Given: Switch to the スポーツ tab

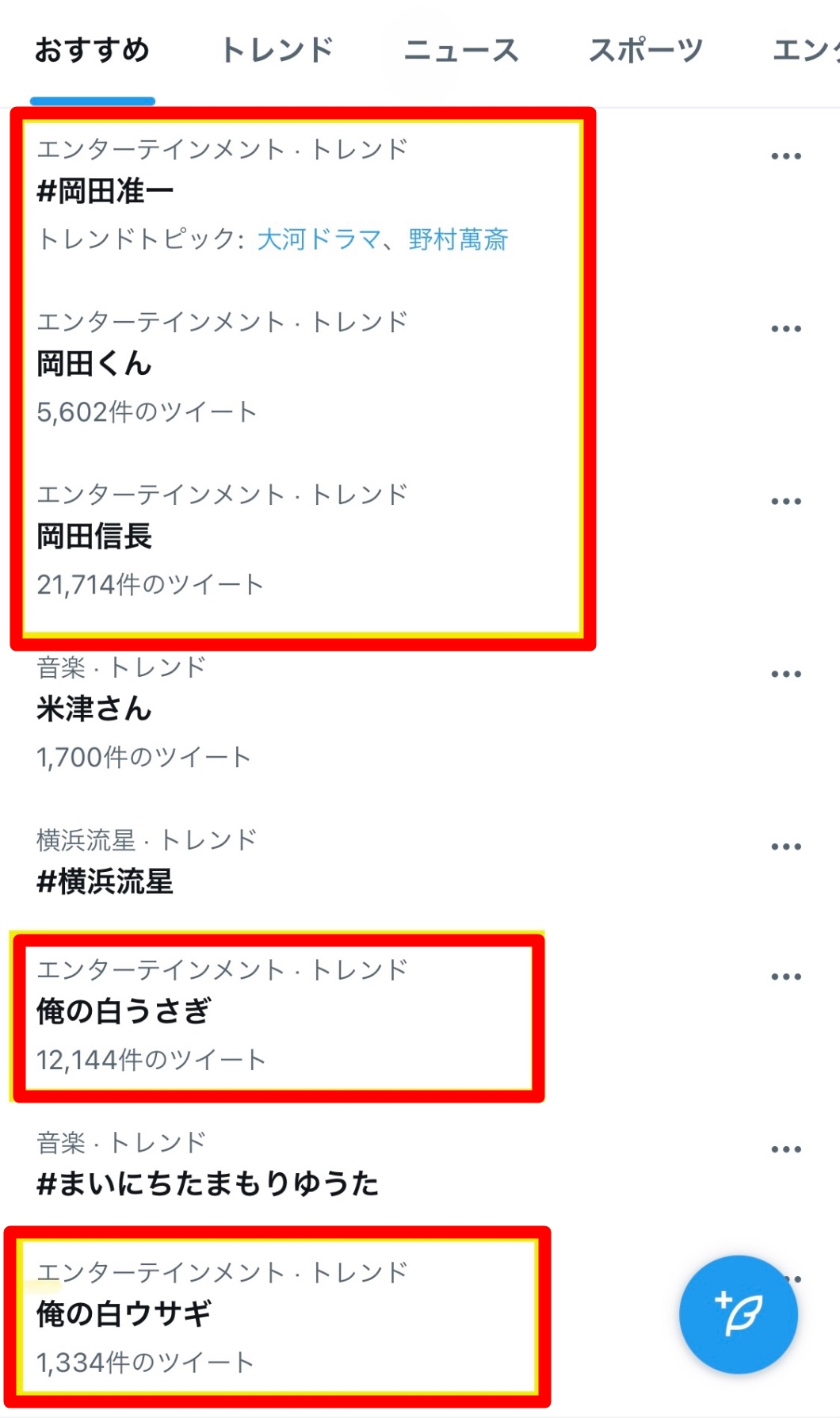Looking at the screenshot, I should click(x=645, y=51).
